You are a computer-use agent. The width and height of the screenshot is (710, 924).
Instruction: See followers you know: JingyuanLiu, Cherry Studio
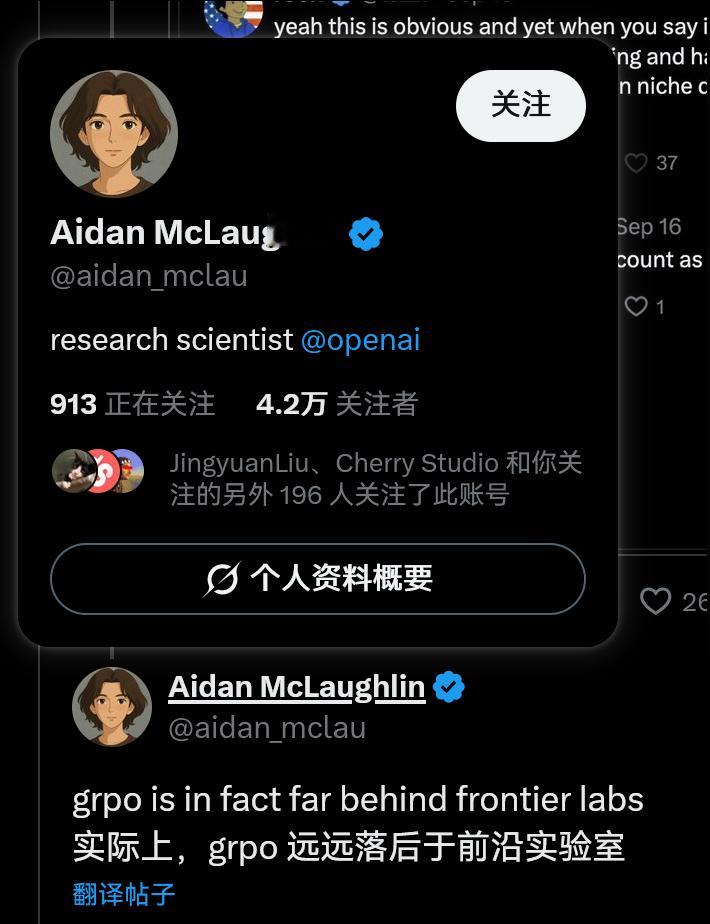pyautogui.click(x=375, y=478)
